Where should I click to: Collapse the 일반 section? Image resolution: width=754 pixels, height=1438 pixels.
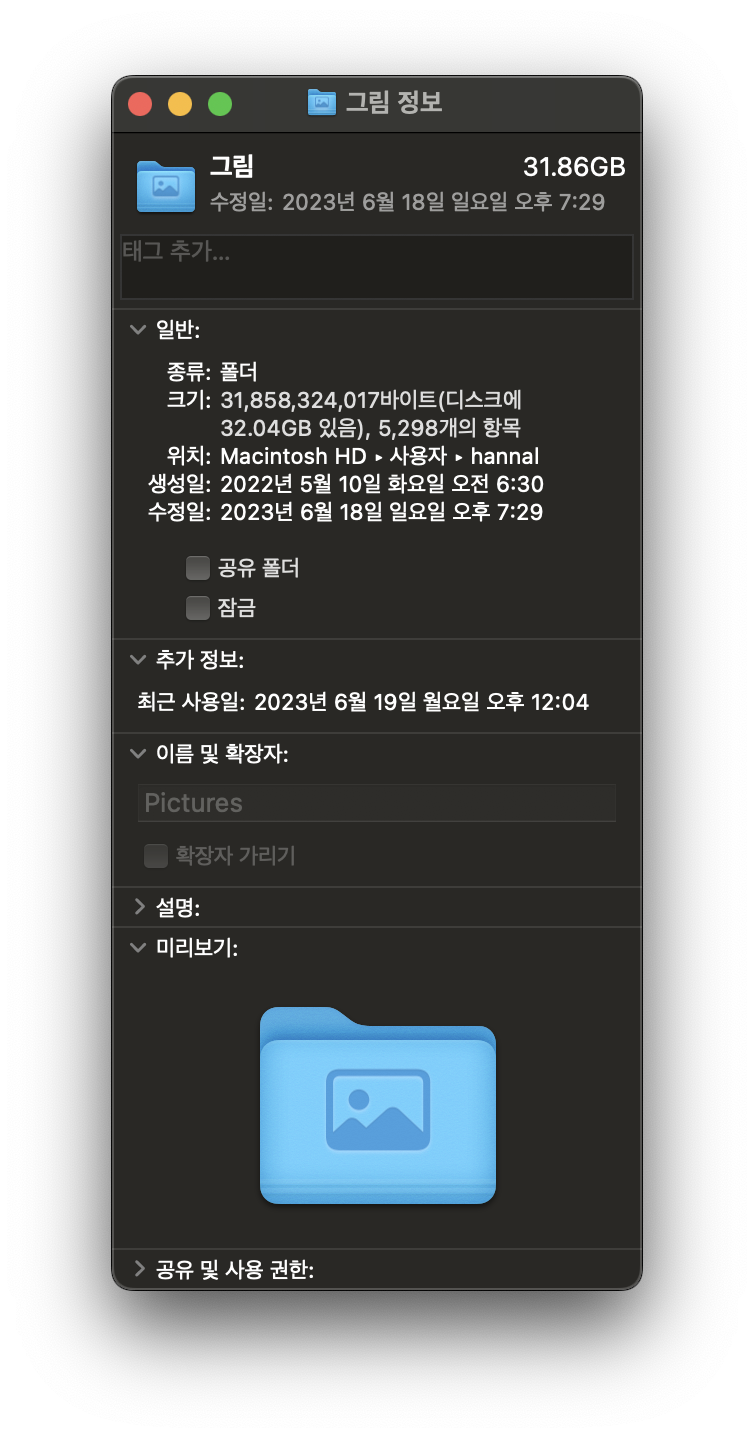pos(139,329)
